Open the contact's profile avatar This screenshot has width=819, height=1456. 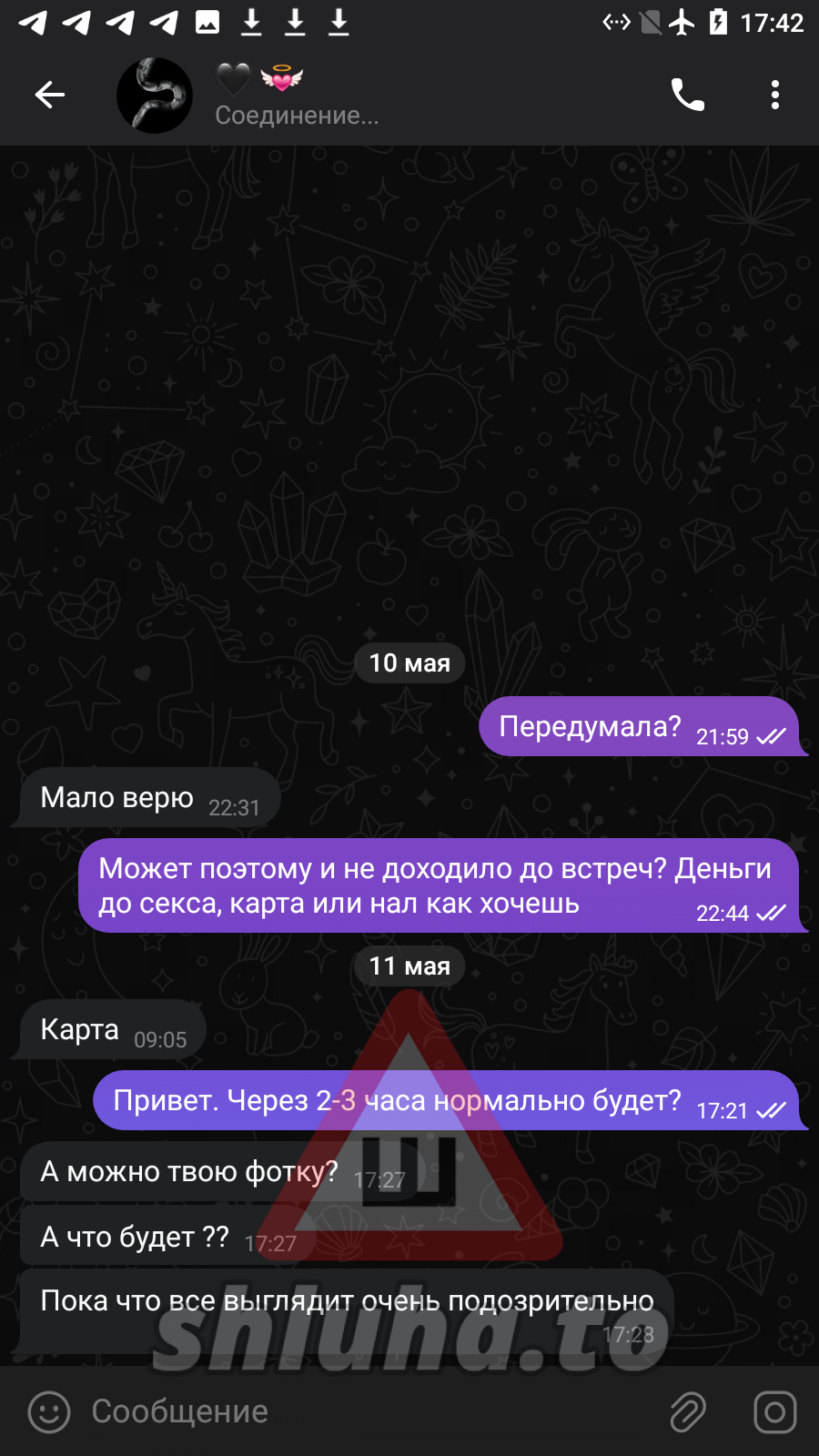pyautogui.click(x=155, y=96)
